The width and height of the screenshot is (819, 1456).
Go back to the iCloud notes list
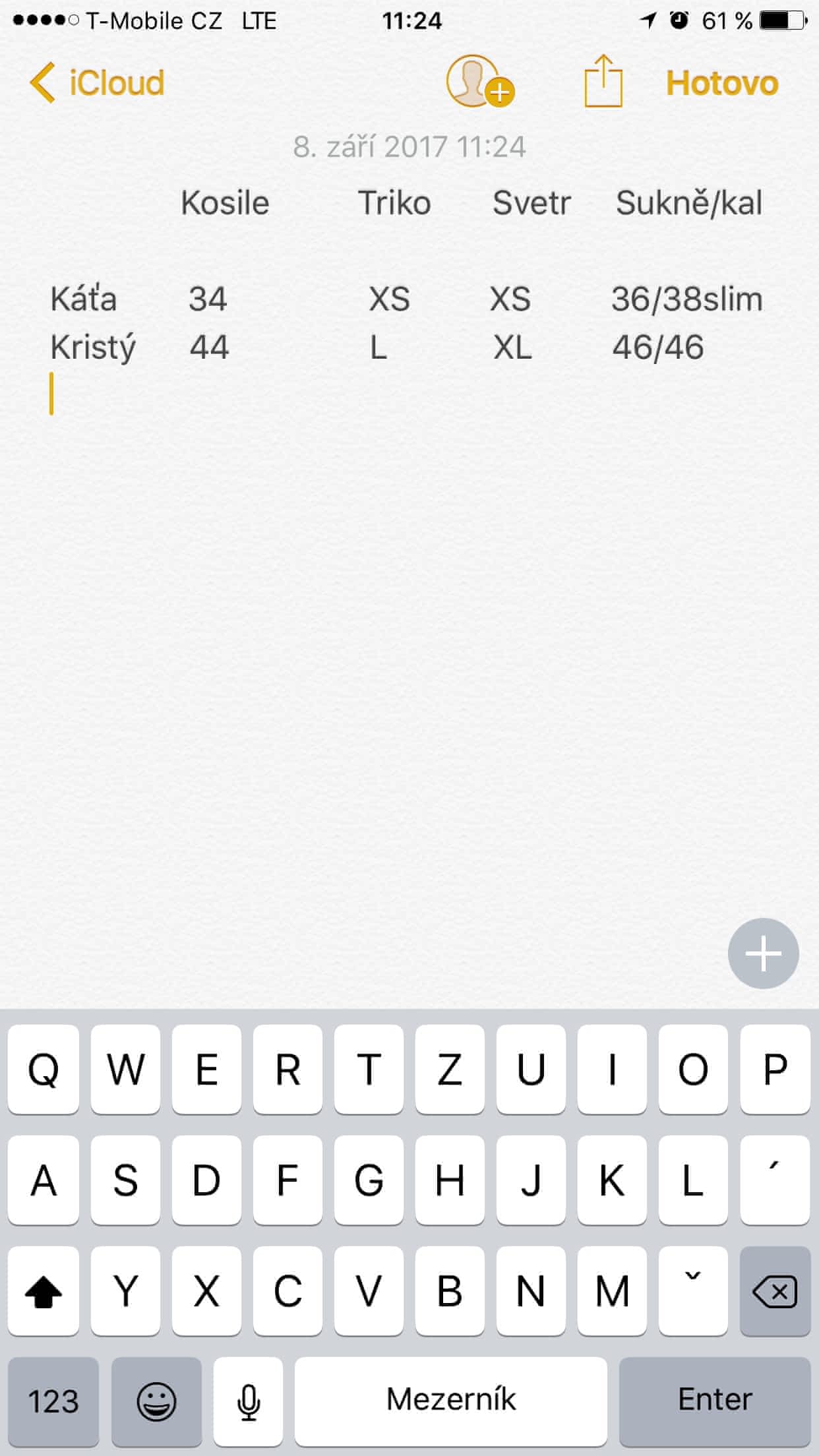pyautogui.click(x=98, y=84)
